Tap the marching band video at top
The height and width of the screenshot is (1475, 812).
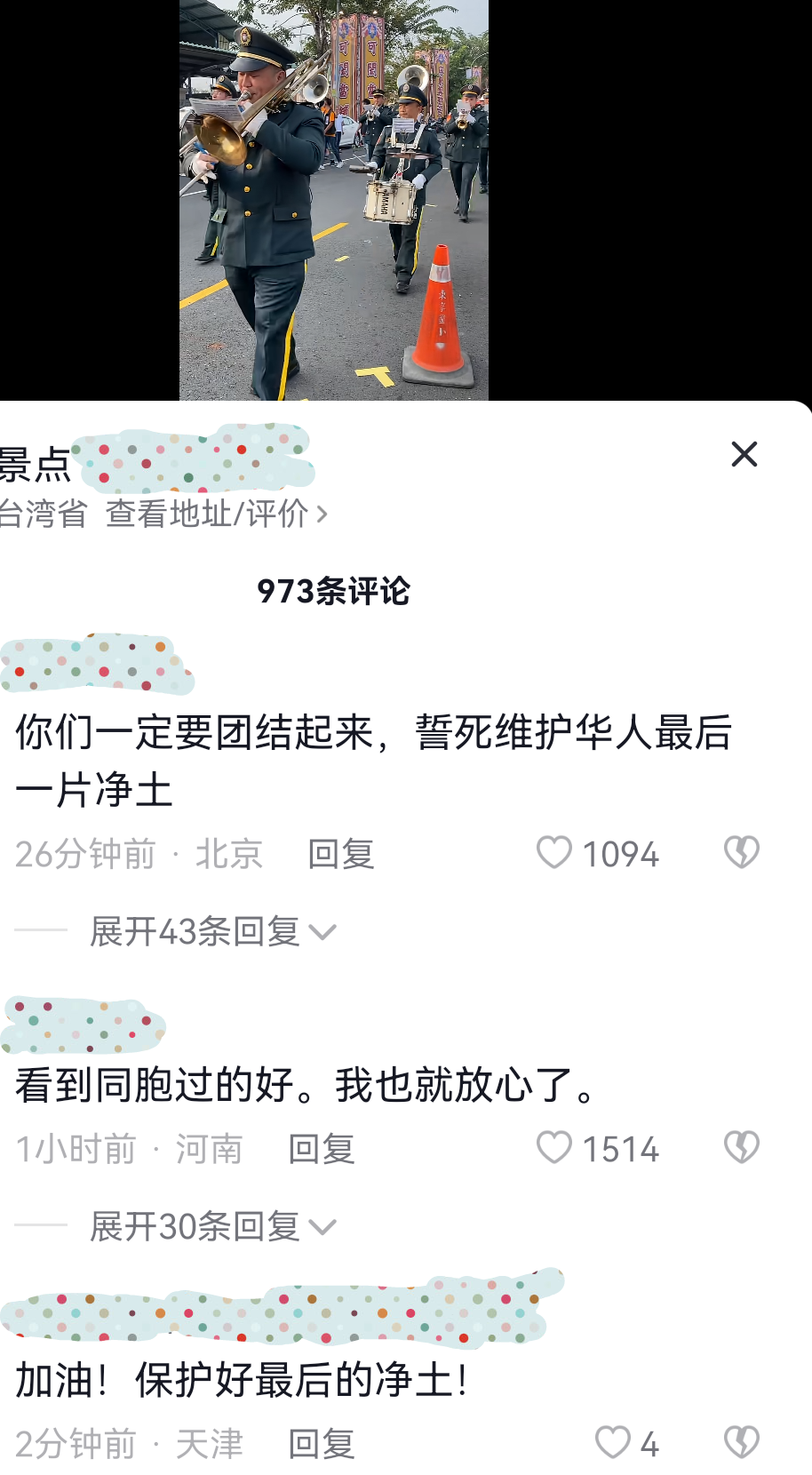click(x=334, y=200)
